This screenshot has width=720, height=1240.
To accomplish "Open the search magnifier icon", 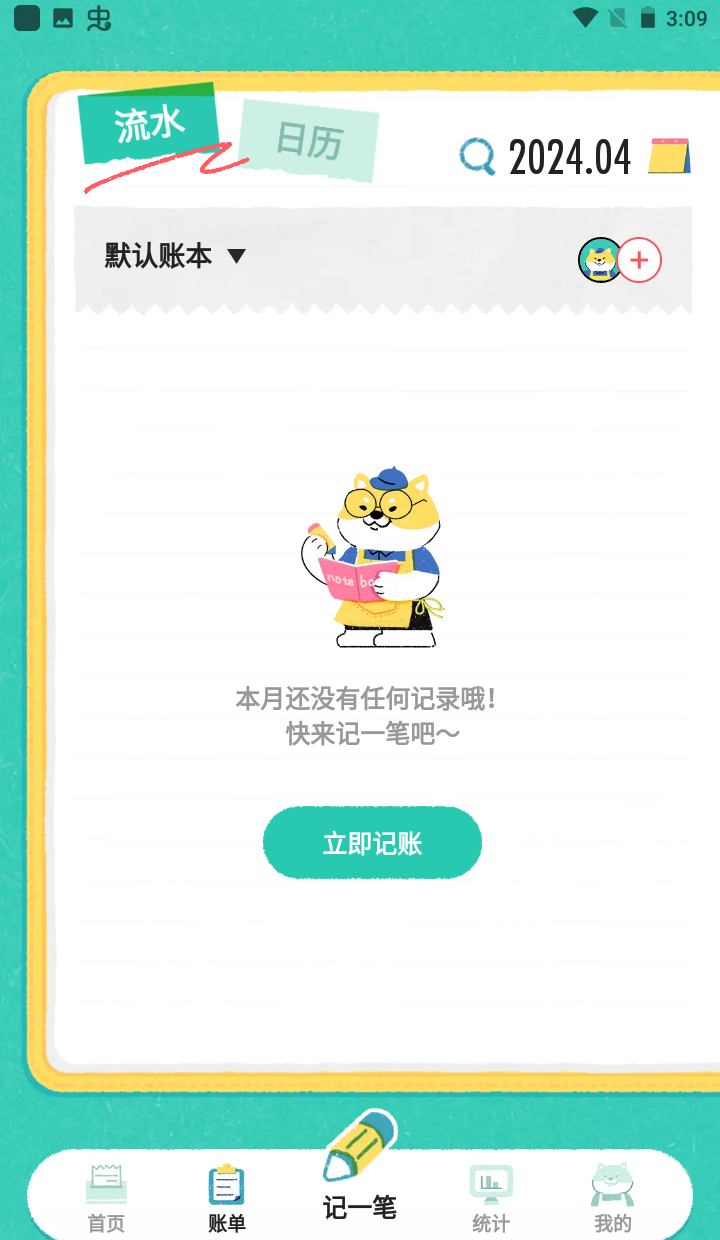I will [477, 158].
